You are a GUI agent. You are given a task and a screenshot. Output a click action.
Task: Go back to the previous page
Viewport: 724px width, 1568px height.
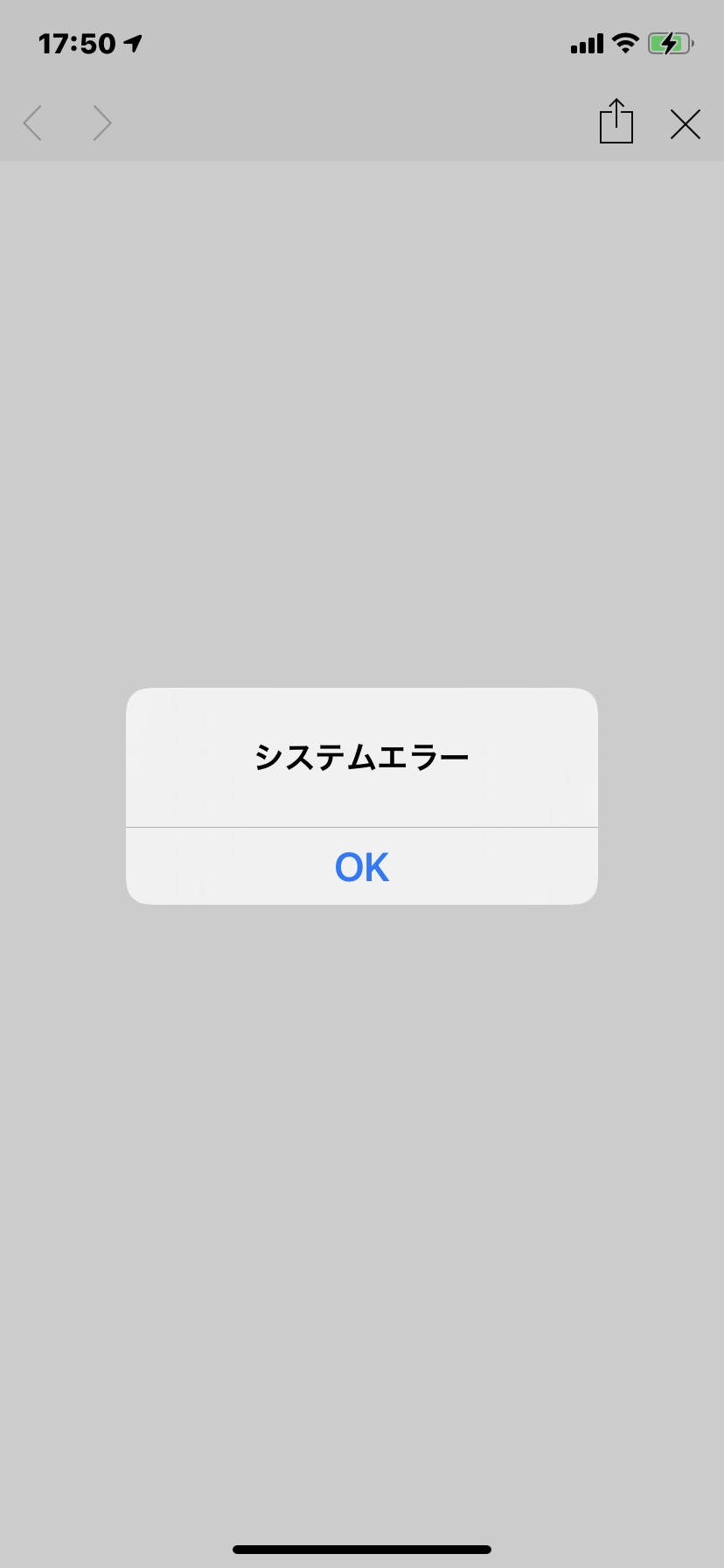(32, 123)
